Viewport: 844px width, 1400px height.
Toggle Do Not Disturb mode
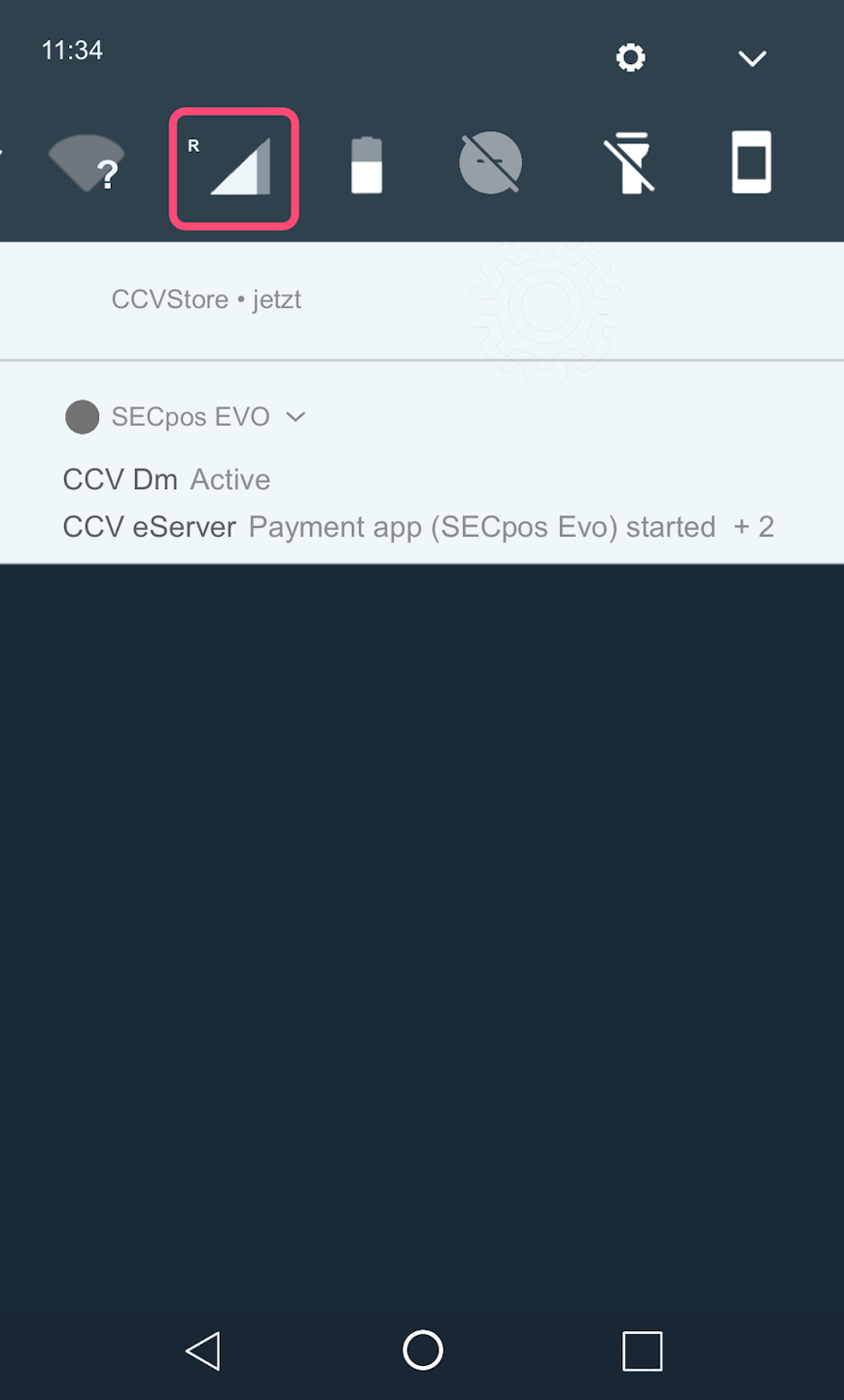point(490,163)
